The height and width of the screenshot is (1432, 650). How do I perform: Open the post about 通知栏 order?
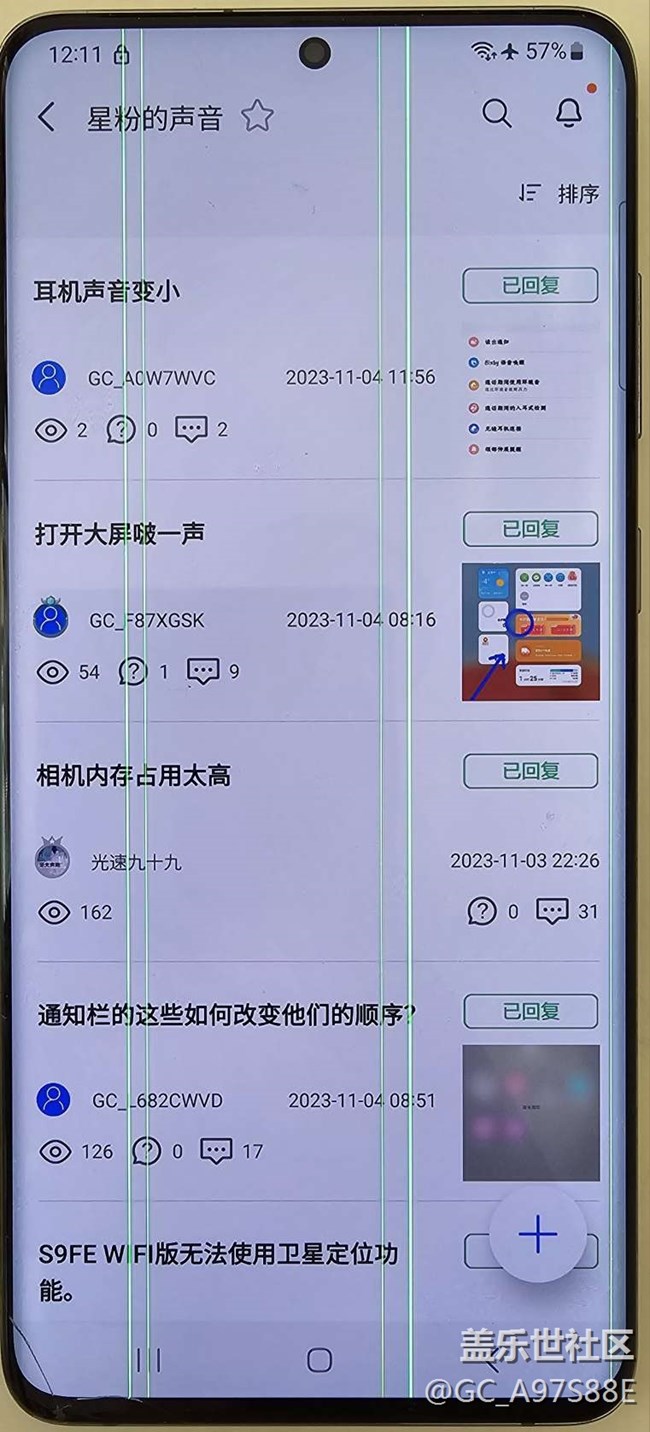click(x=226, y=1016)
